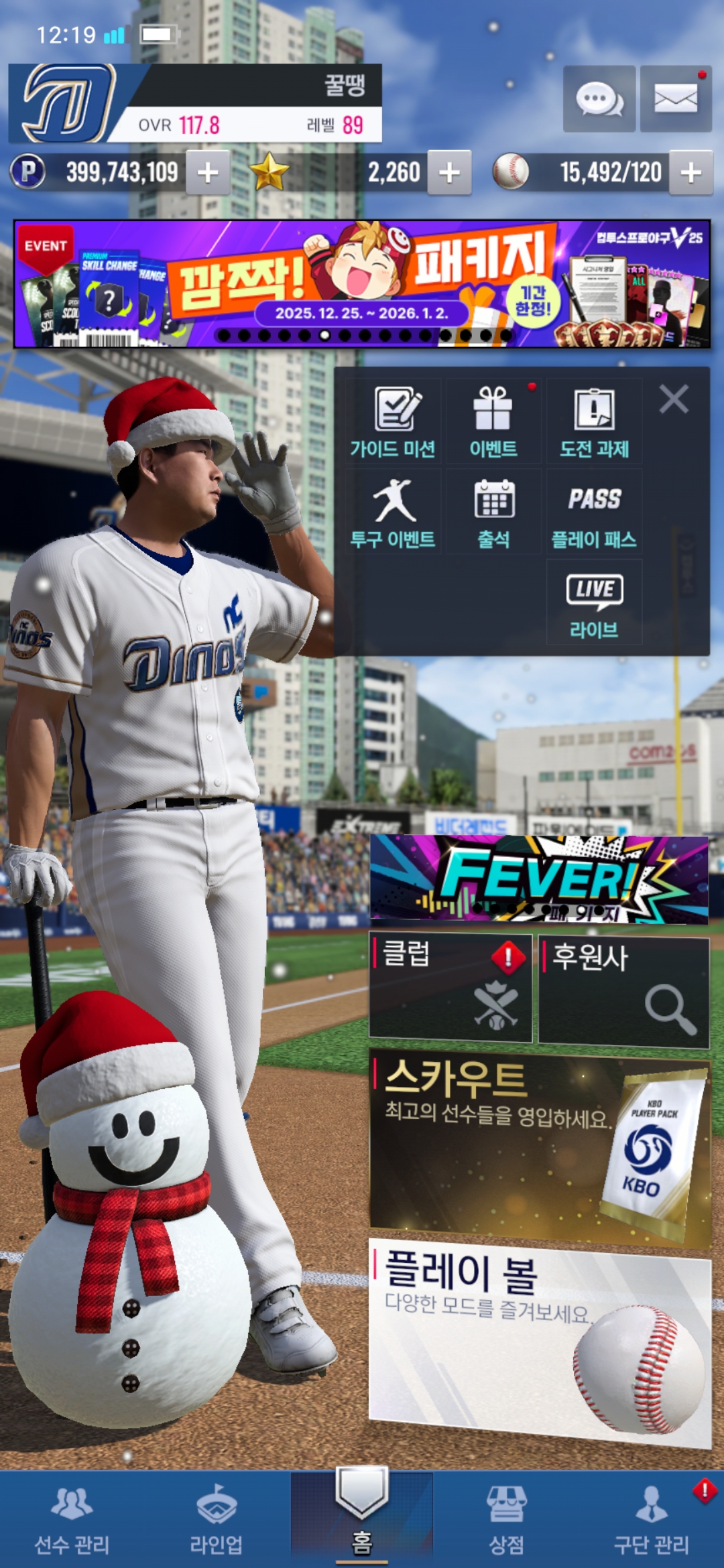Open the chat speech bubble icon
The height and width of the screenshot is (1568, 724).
pos(599,99)
